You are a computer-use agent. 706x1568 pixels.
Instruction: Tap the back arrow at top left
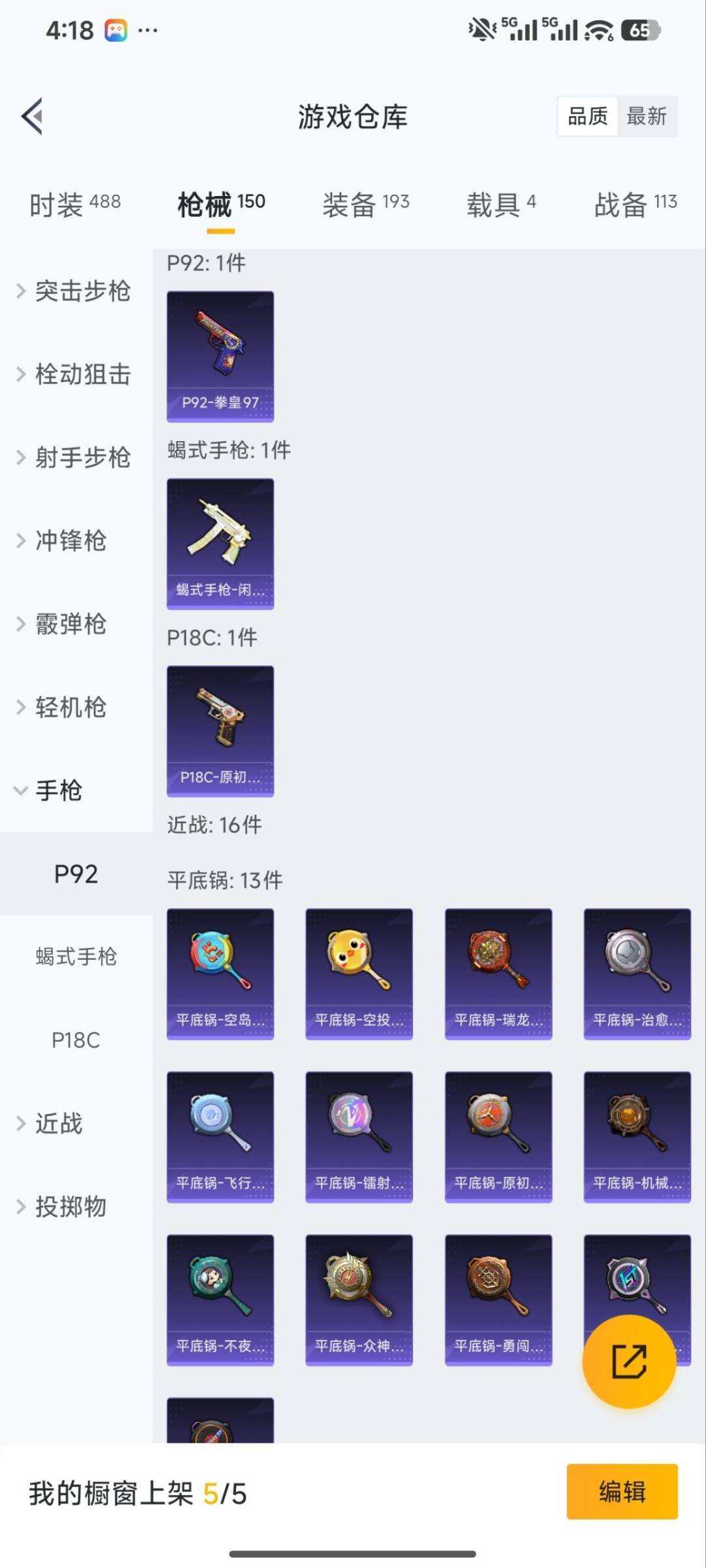coord(32,116)
